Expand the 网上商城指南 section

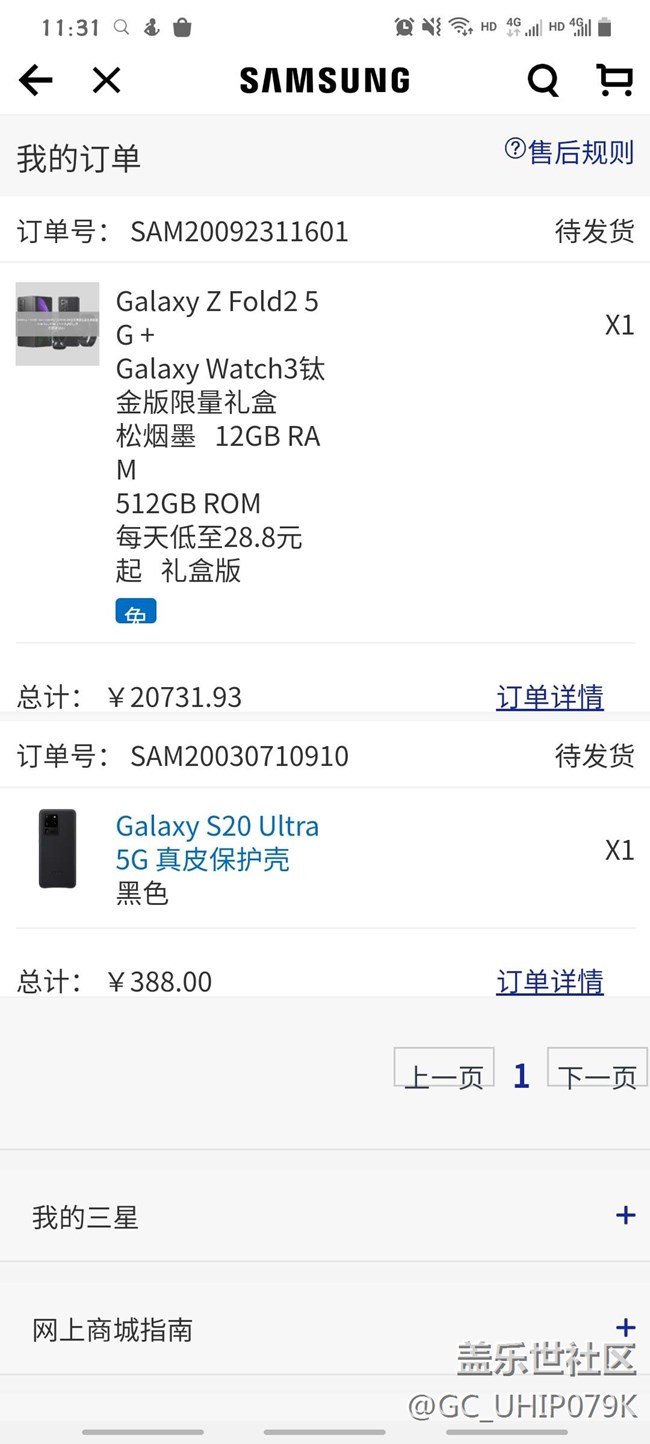click(x=625, y=1328)
